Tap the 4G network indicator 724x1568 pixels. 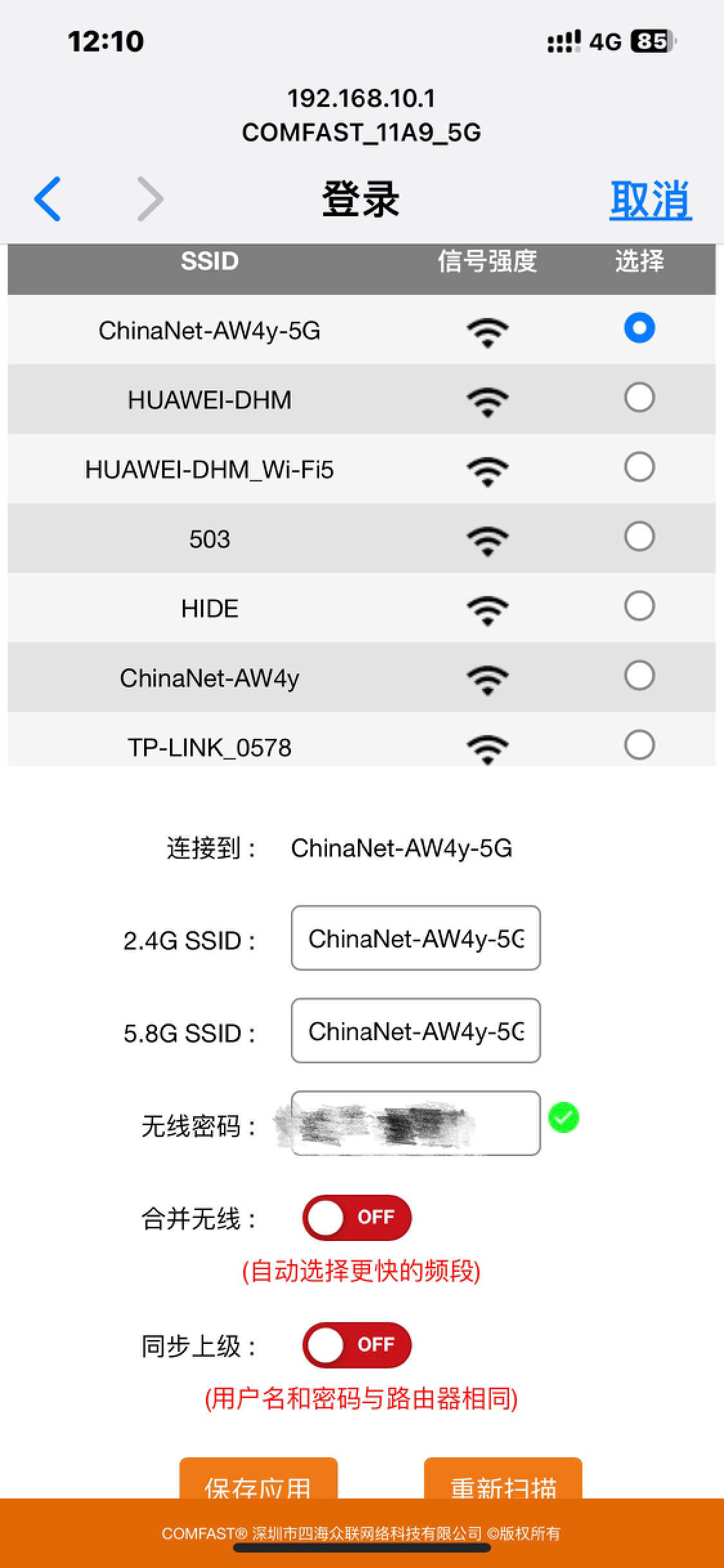604,41
